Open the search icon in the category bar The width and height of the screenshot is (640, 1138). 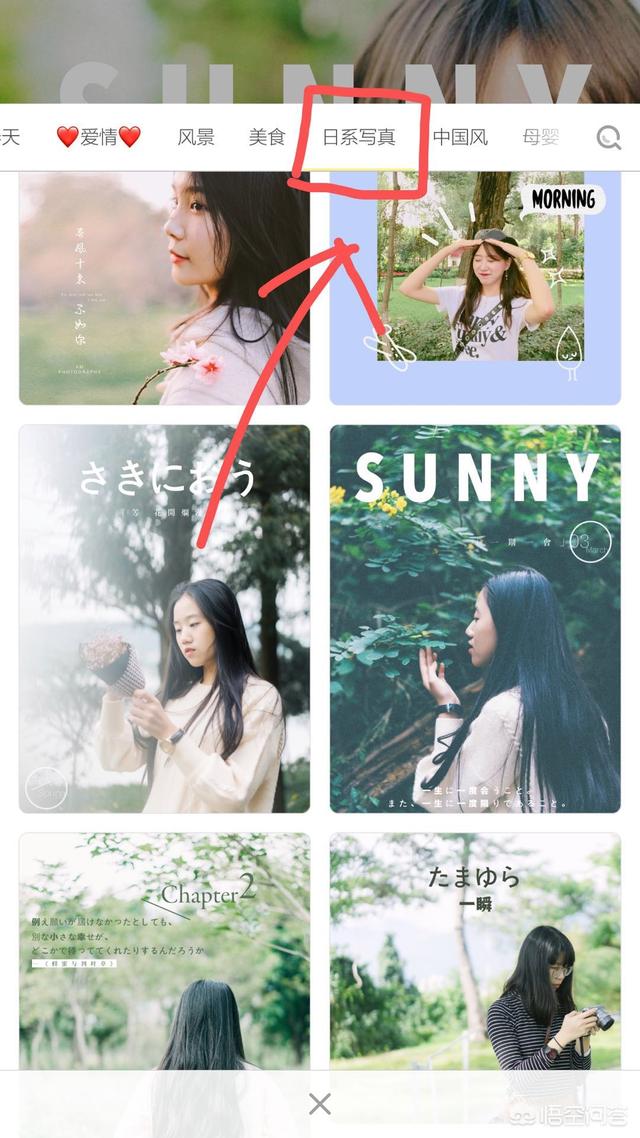click(609, 137)
